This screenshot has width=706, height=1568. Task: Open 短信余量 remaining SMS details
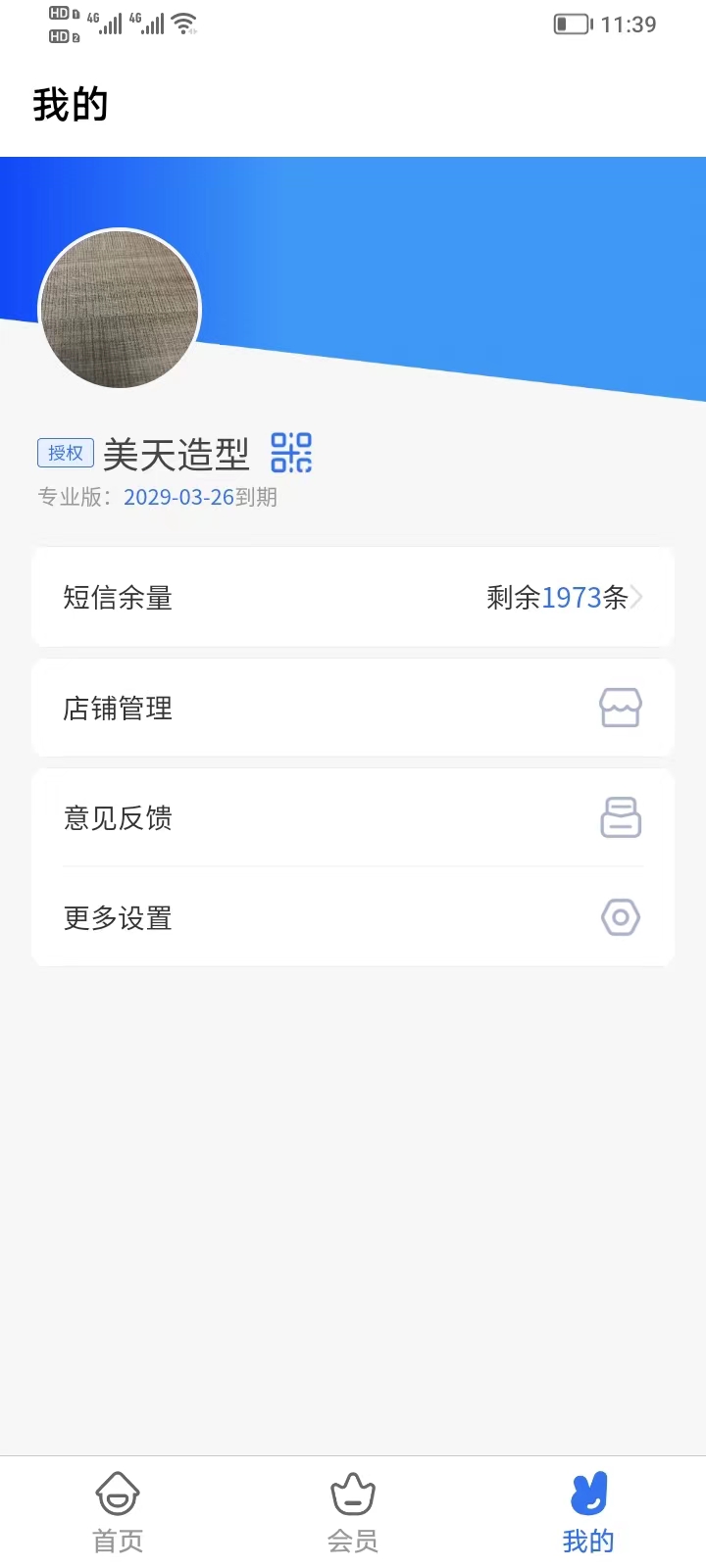[353, 597]
